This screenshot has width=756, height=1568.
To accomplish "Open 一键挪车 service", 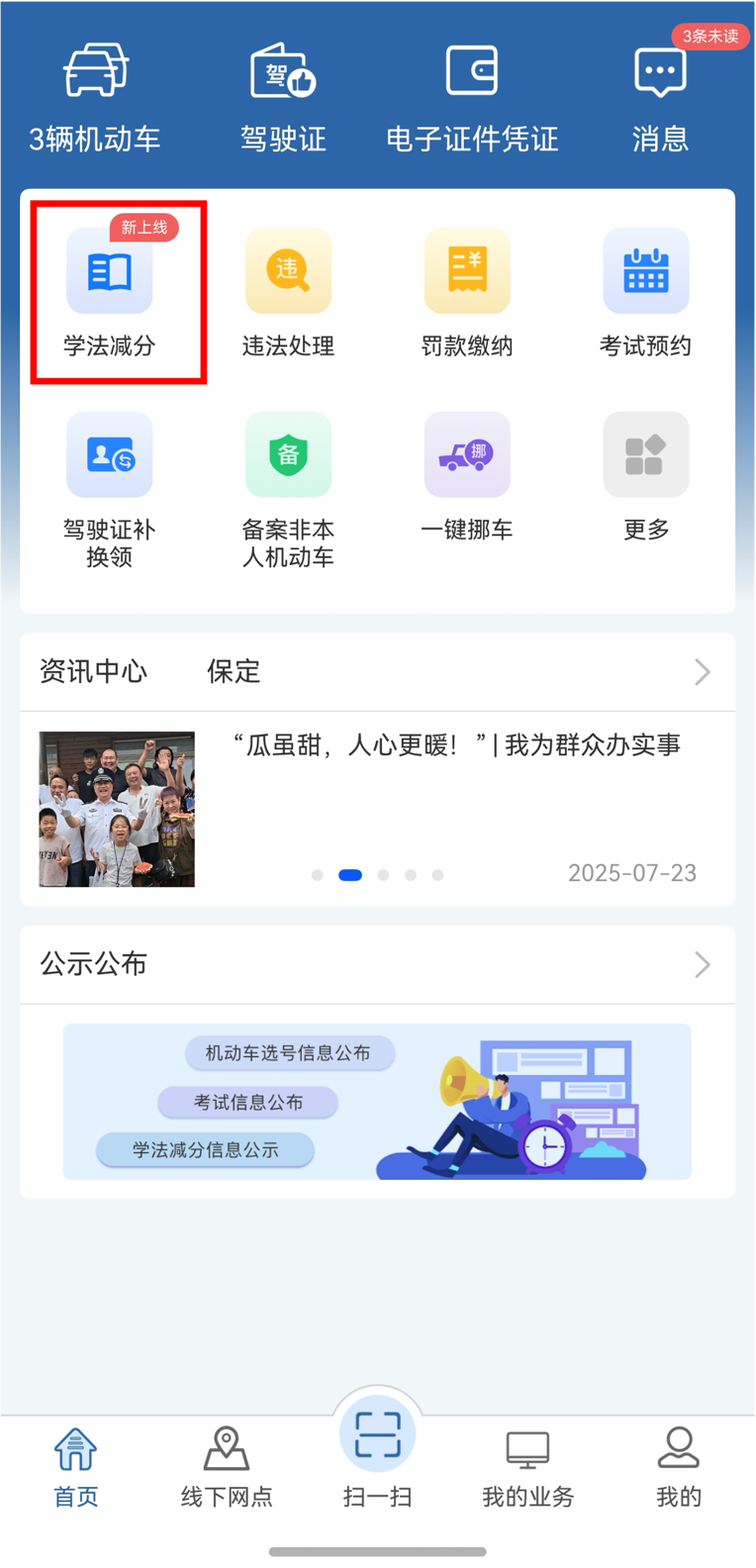I will [467, 475].
